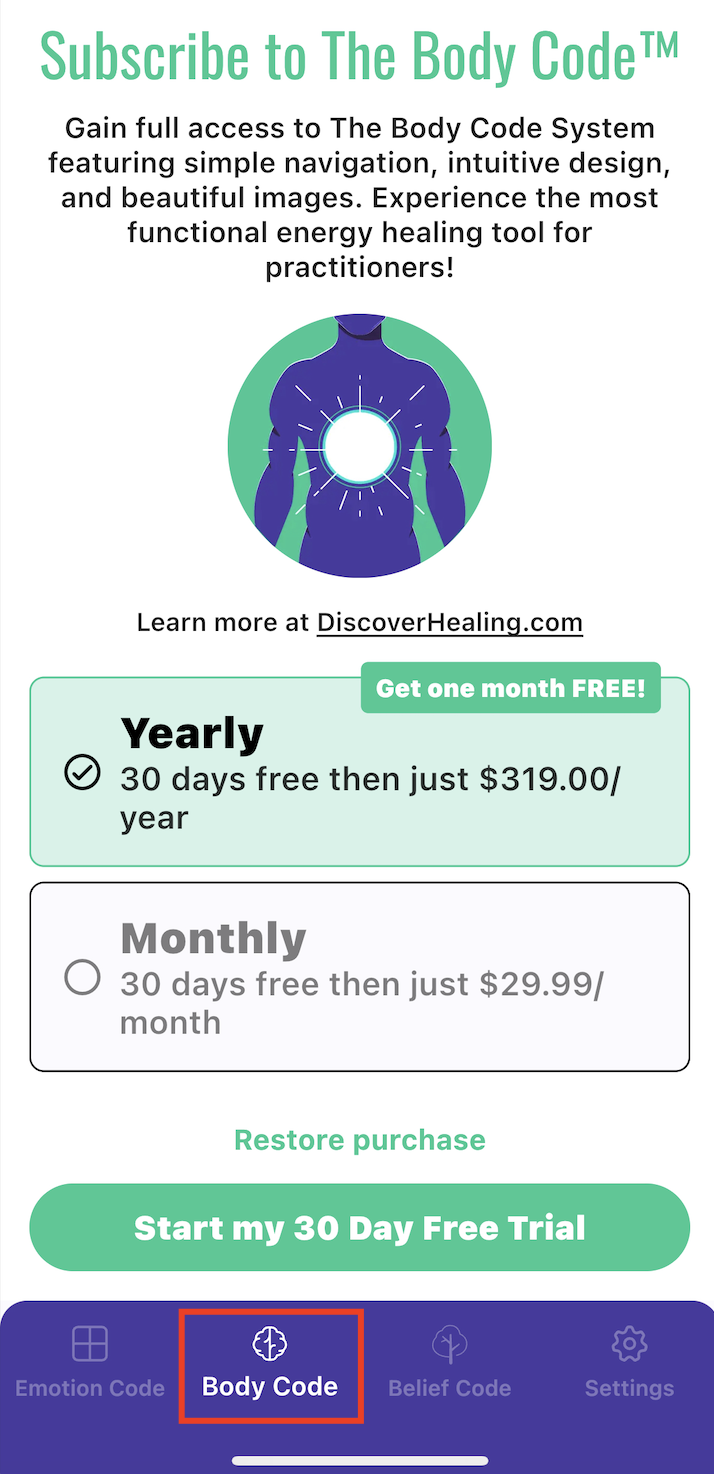Switch to the Belief Code tab
This screenshot has height=1474, width=714.
(x=450, y=1362)
